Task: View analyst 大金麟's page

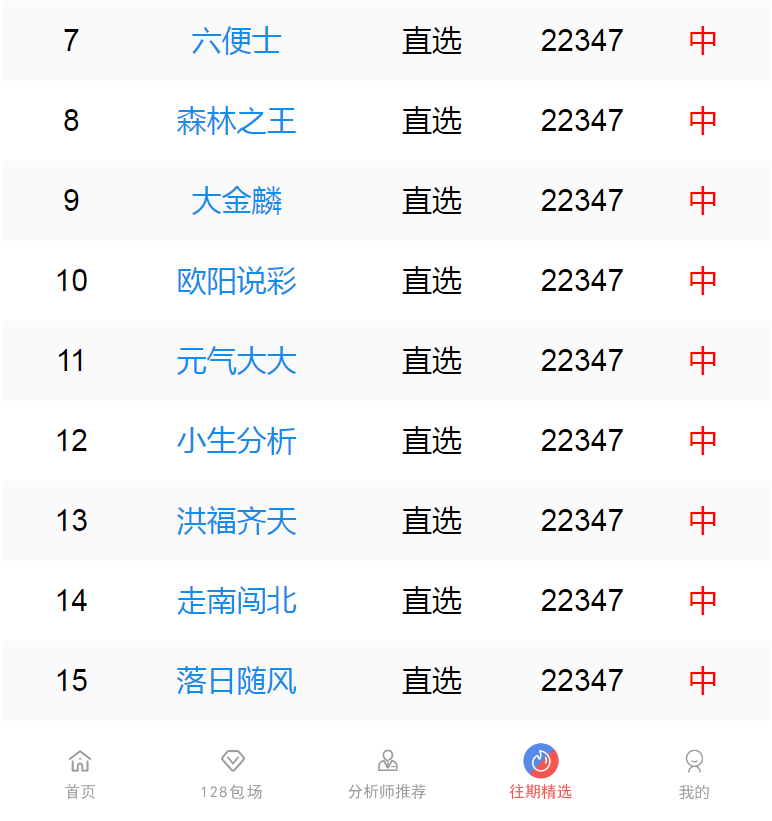Action: click(236, 201)
